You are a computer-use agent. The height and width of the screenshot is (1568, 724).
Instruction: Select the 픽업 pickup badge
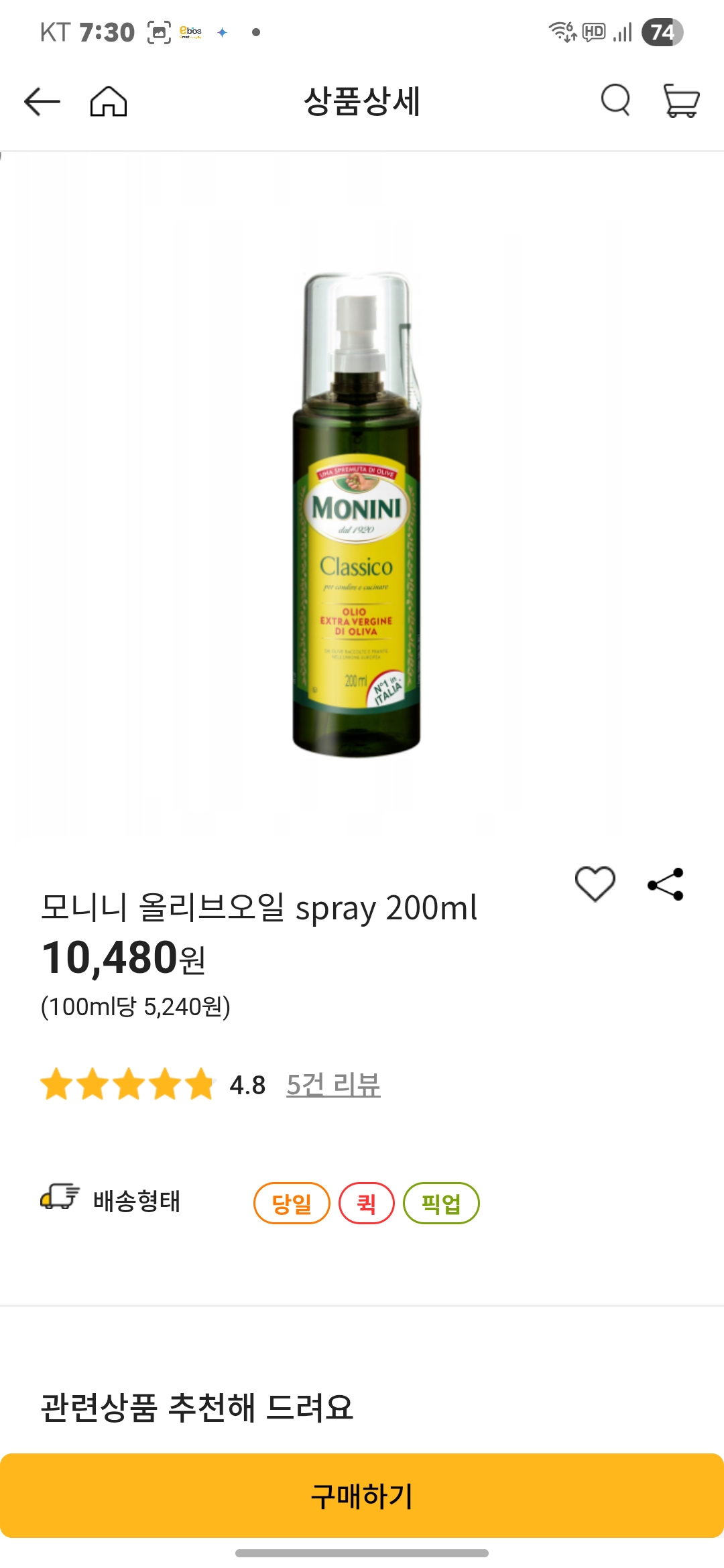[441, 1201]
